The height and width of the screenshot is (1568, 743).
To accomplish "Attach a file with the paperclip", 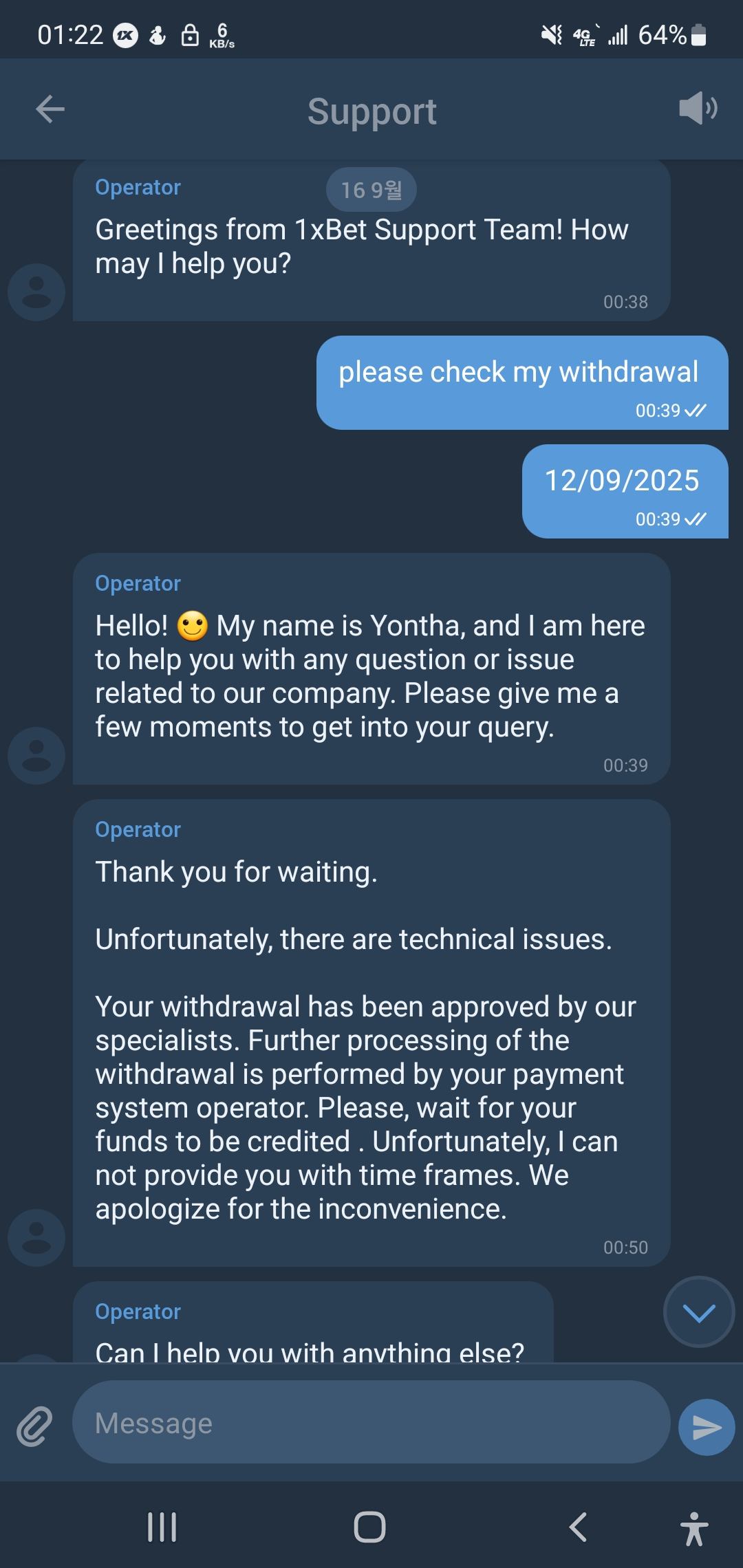I will tap(34, 1426).
